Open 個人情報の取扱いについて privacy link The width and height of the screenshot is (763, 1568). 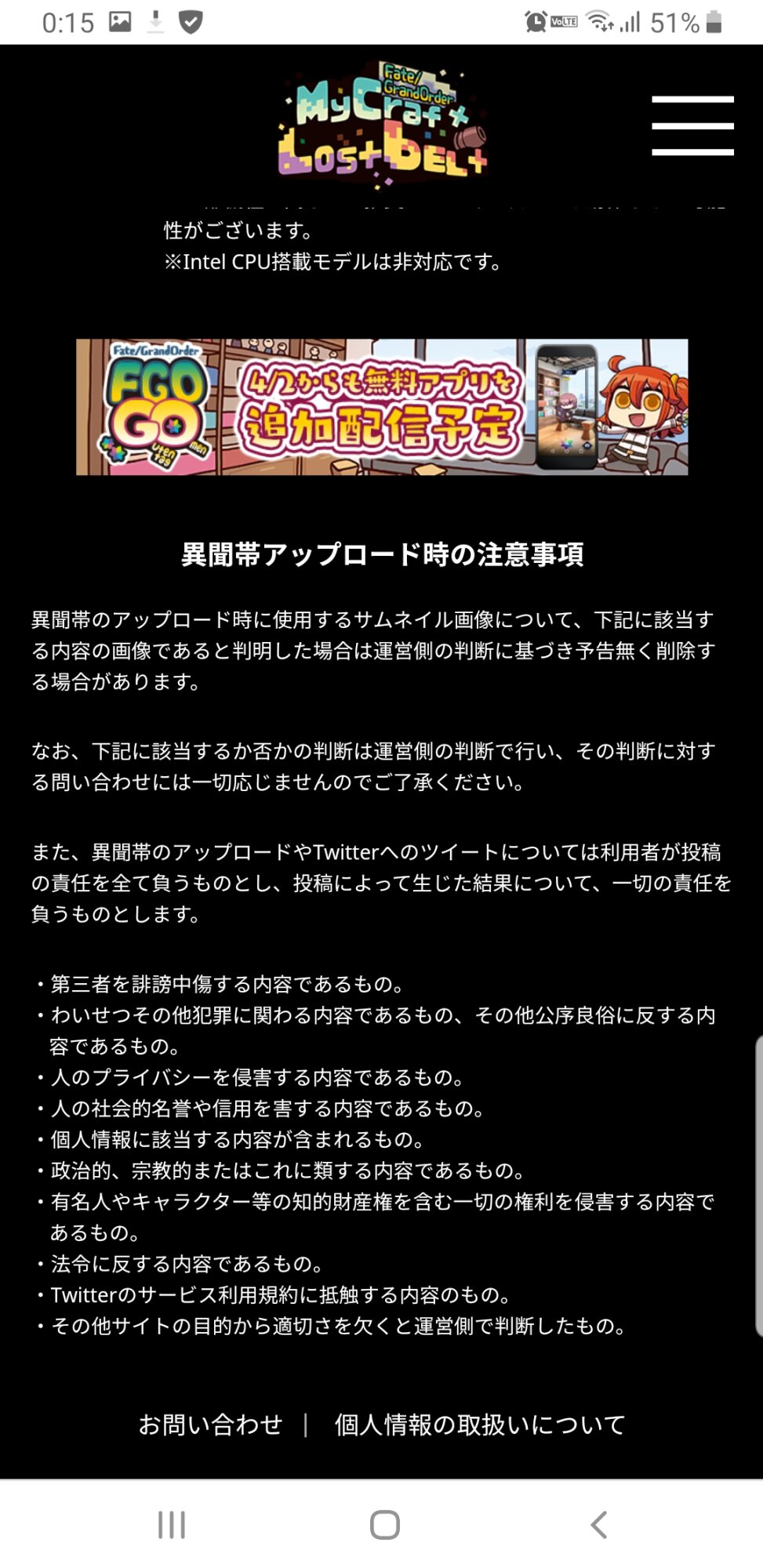(480, 1425)
